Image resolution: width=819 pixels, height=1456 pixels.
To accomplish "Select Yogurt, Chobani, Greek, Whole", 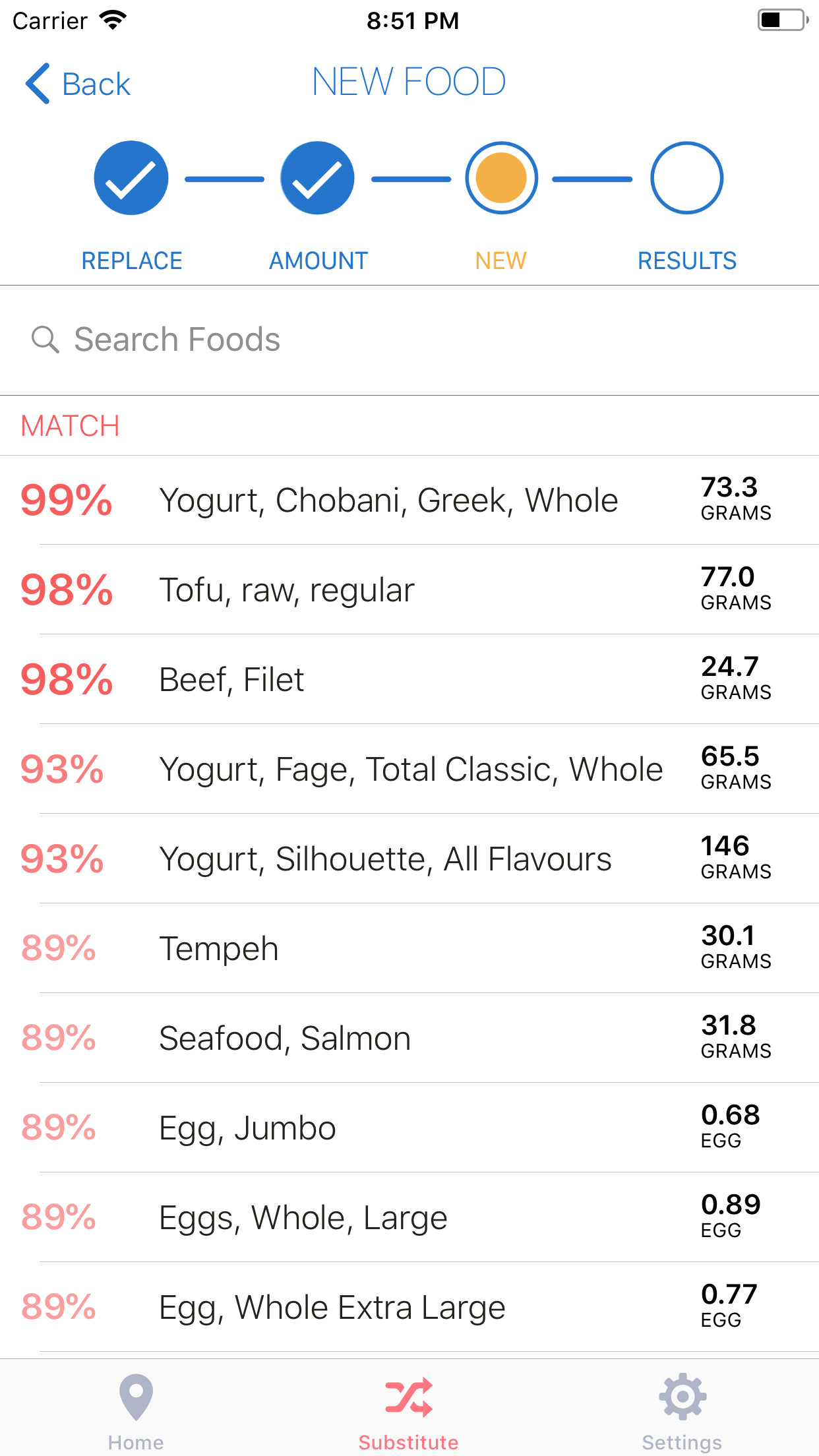I will [x=409, y=500].
